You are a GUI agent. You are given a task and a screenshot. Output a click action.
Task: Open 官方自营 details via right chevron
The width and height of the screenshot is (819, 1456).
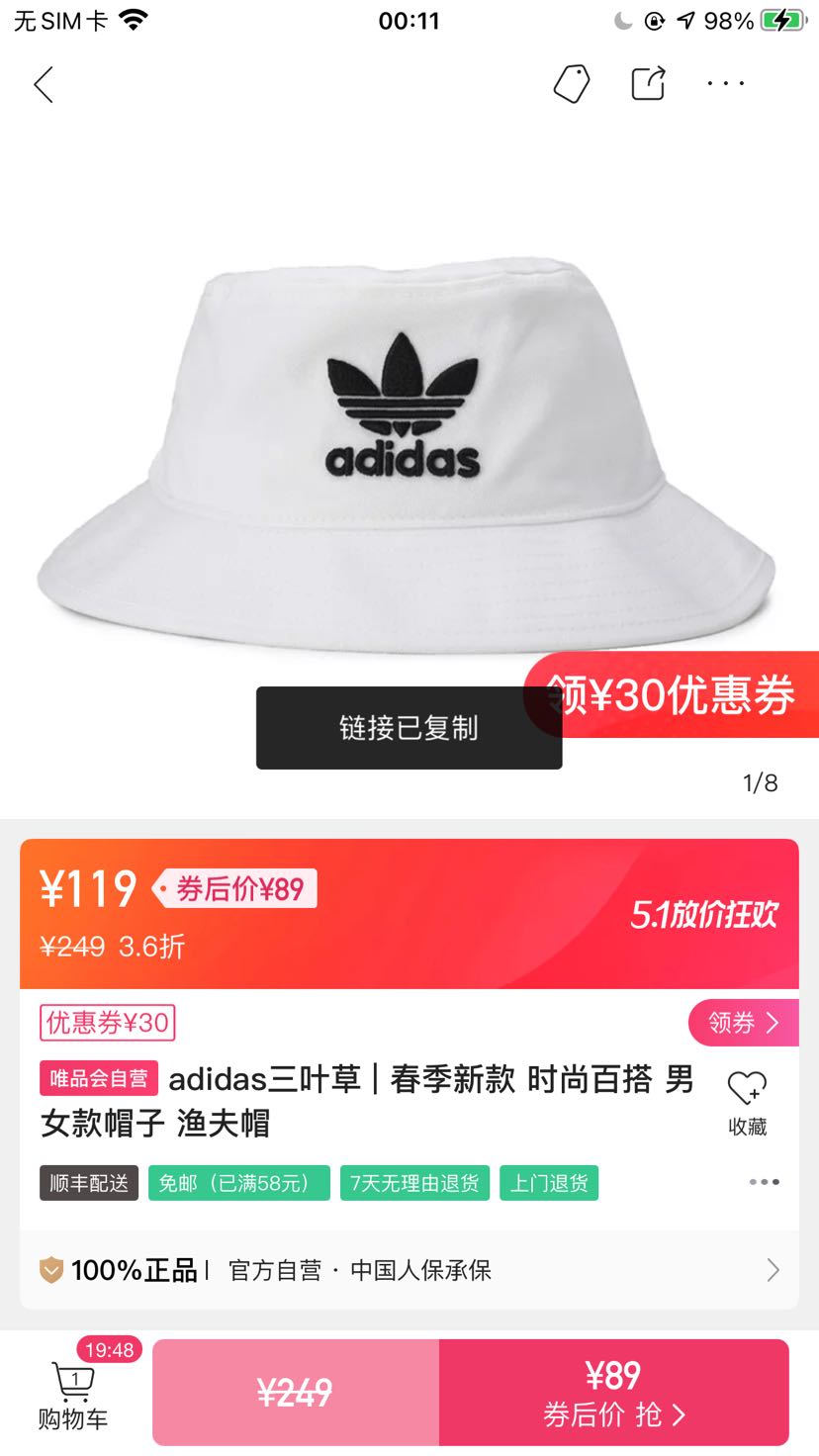[x=774, y=1269]
